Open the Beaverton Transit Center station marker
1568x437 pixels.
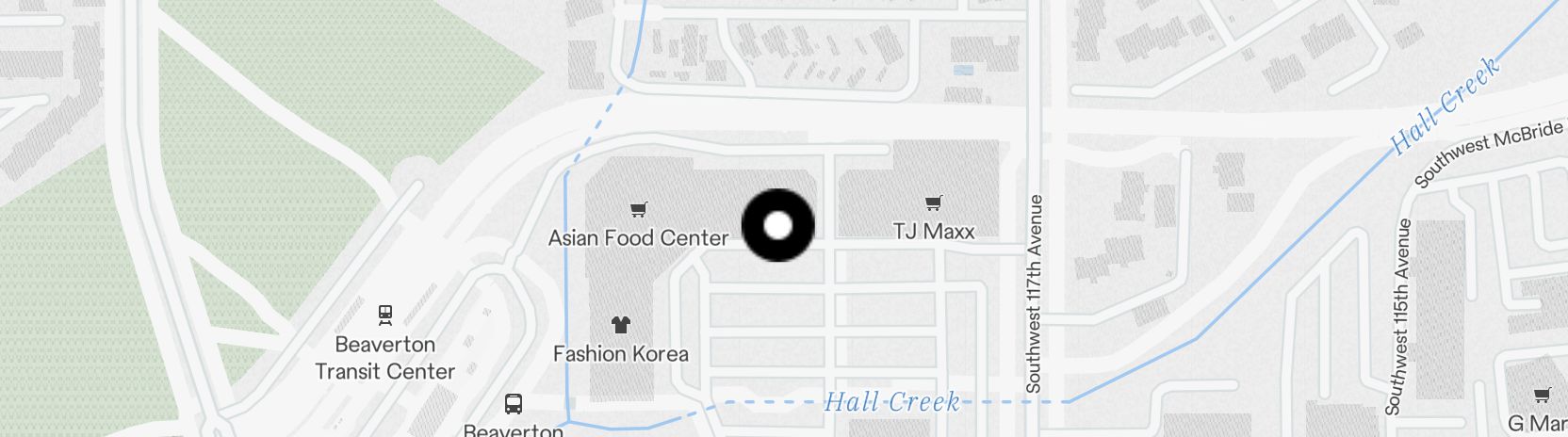point(384,315)
